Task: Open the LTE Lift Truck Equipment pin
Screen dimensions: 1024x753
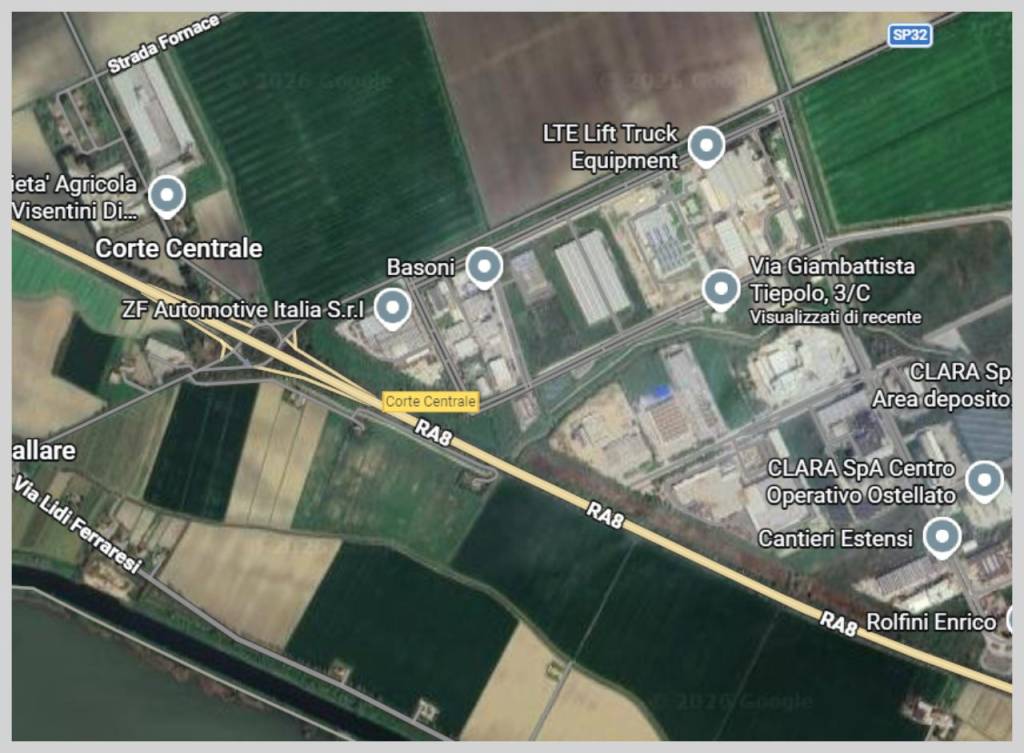Action: click(x=706, y=146)
